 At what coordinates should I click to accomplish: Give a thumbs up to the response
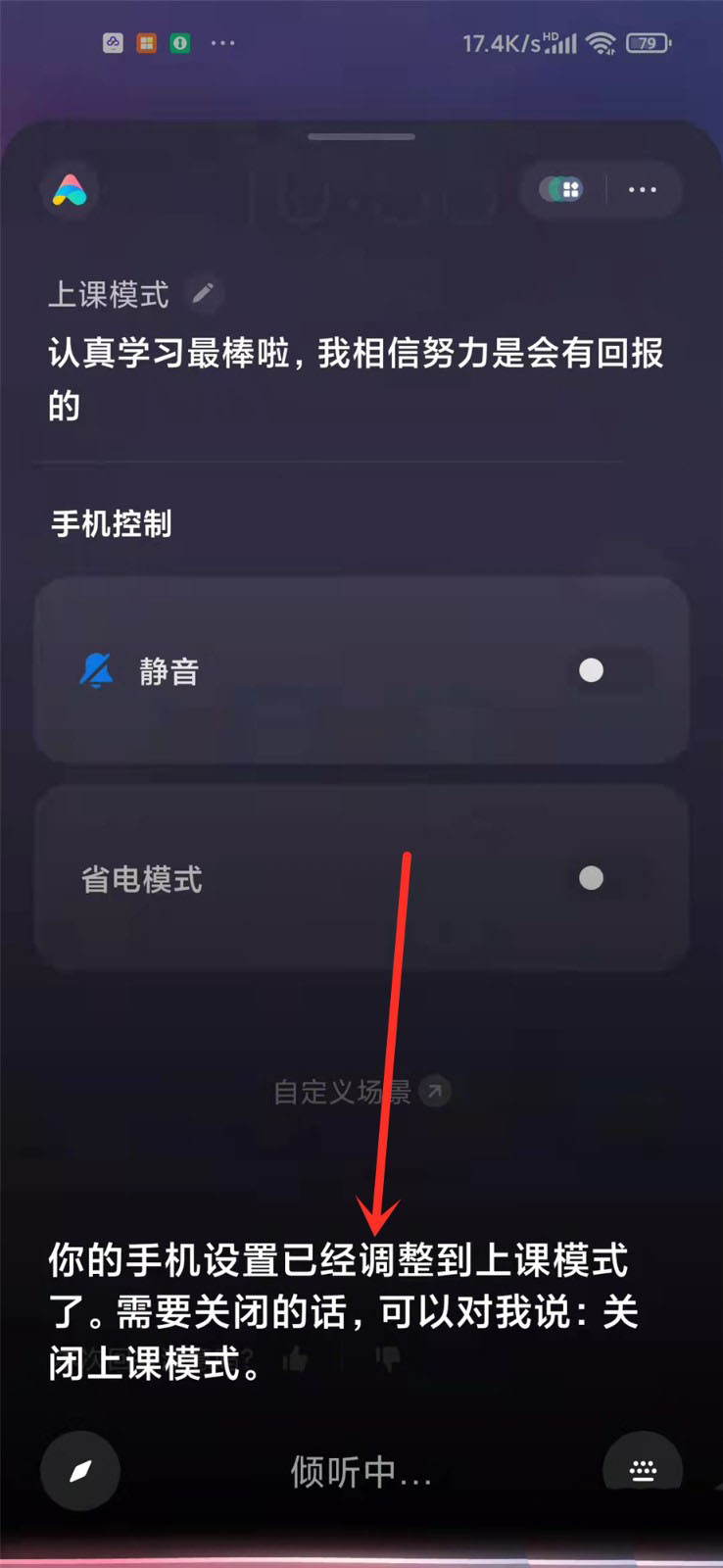(x=295, y=1359)
